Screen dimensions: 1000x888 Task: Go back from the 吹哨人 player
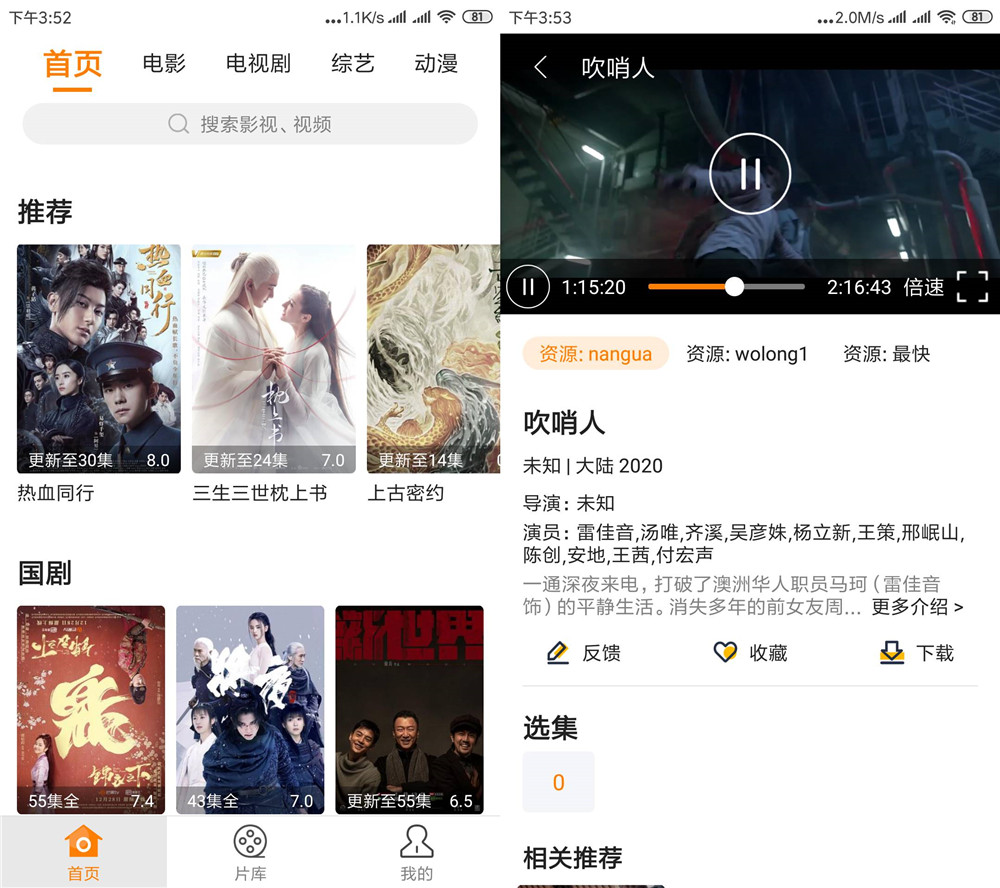541,67
